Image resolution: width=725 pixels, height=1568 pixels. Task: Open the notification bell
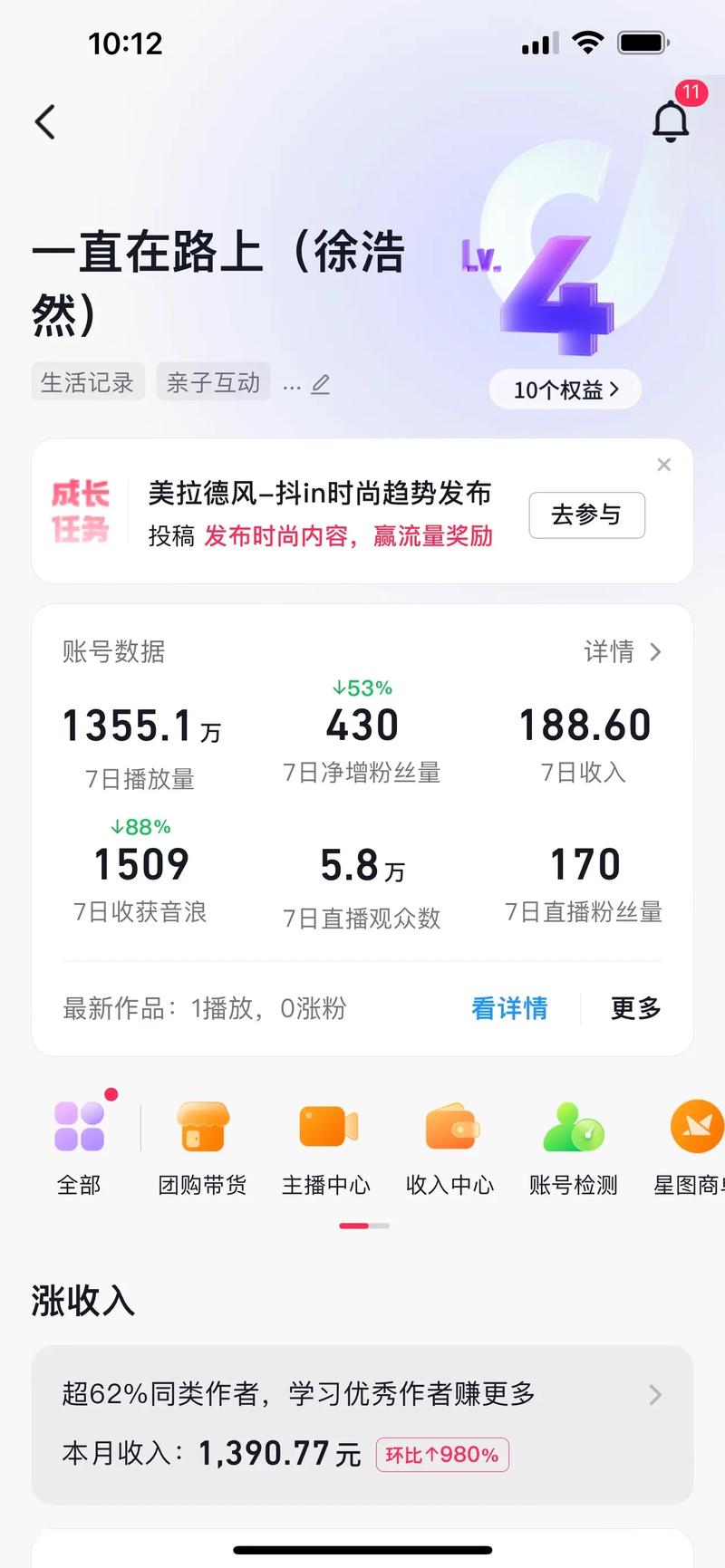click(672, 120)
